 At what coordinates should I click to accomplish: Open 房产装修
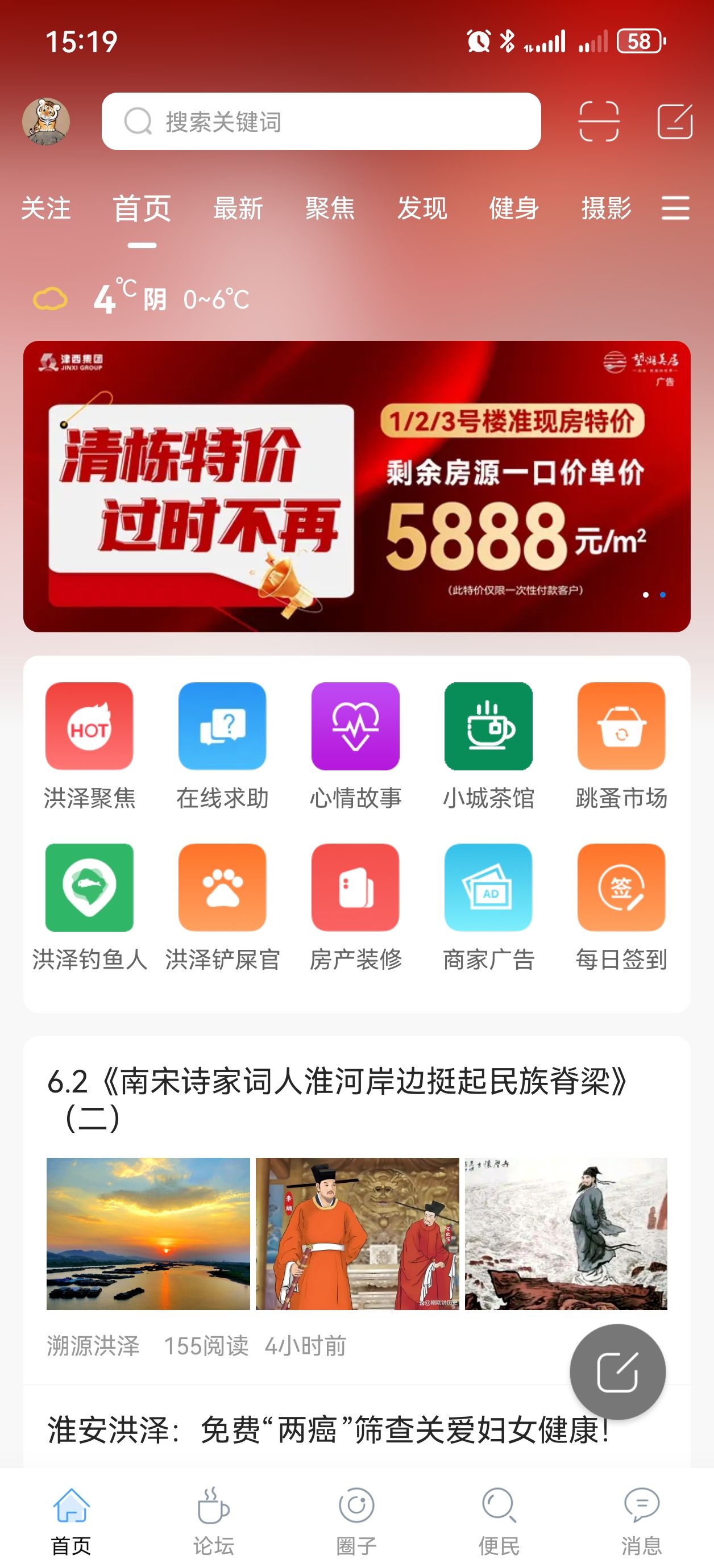tap(355, 907)
